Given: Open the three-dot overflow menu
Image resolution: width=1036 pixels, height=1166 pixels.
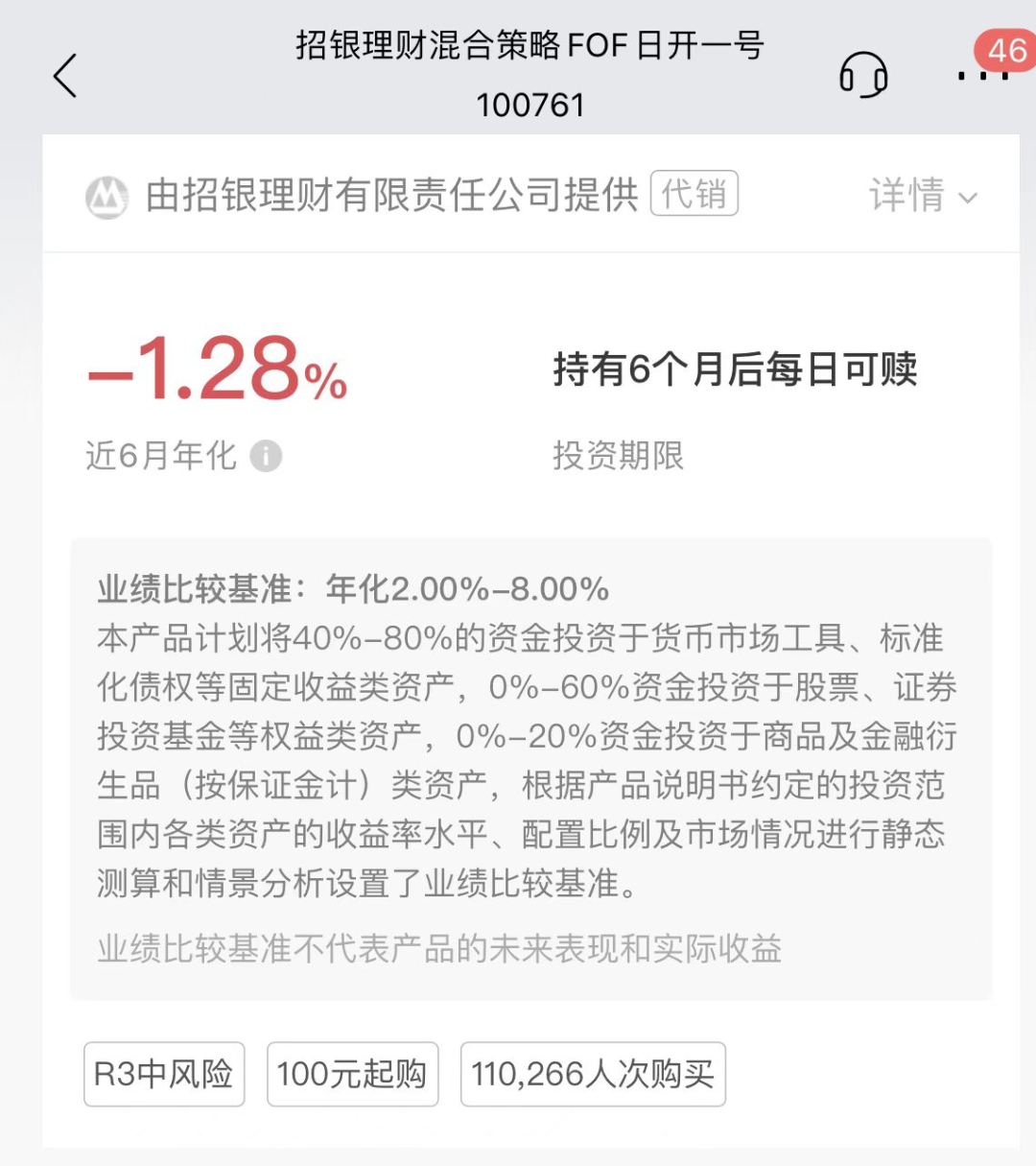Looking at the screenshot, I should tap(982, 76).
